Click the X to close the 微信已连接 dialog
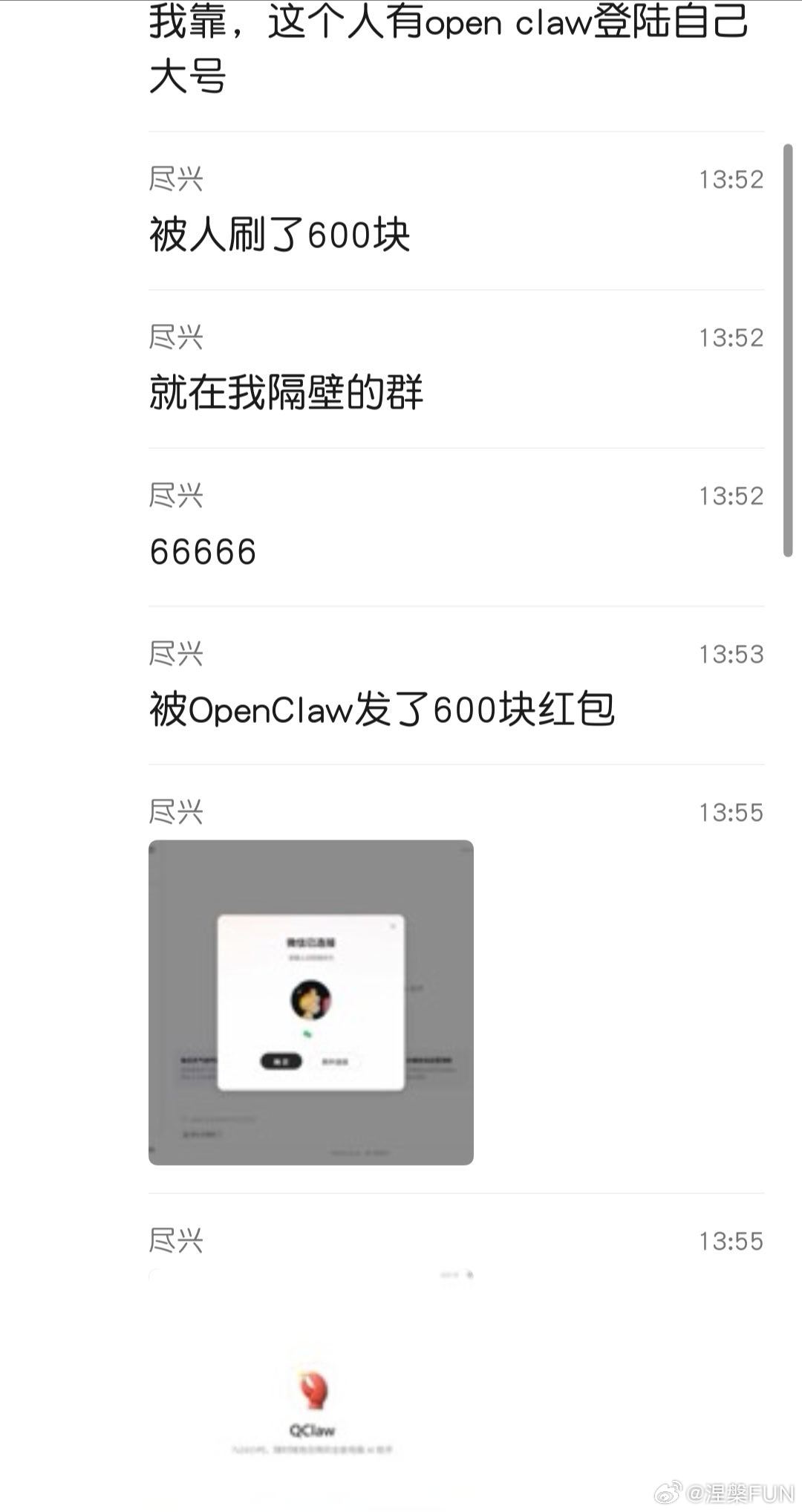 pyautogui.click(x=394, y=926)
